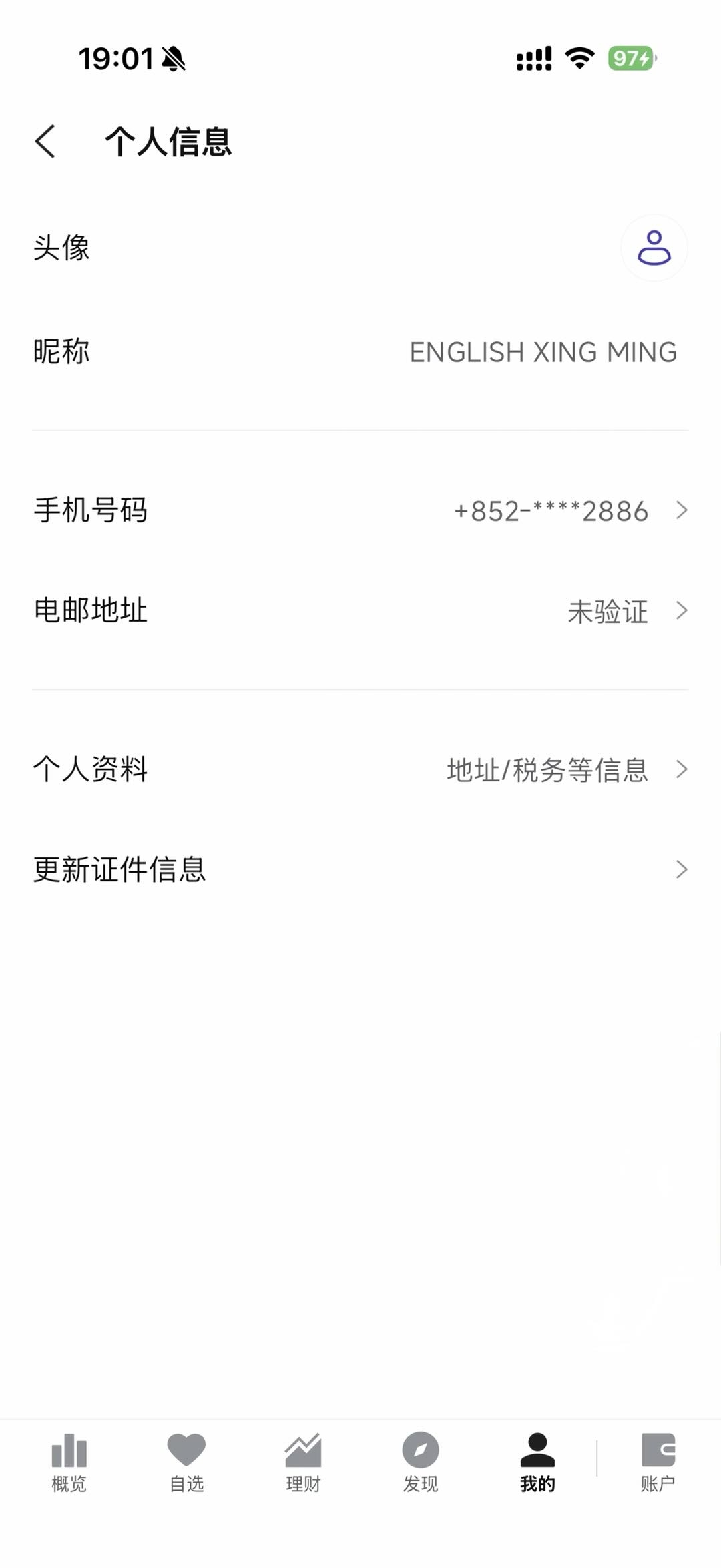
Task: Open the 账户 account tab
Action: click(658, 1462)
